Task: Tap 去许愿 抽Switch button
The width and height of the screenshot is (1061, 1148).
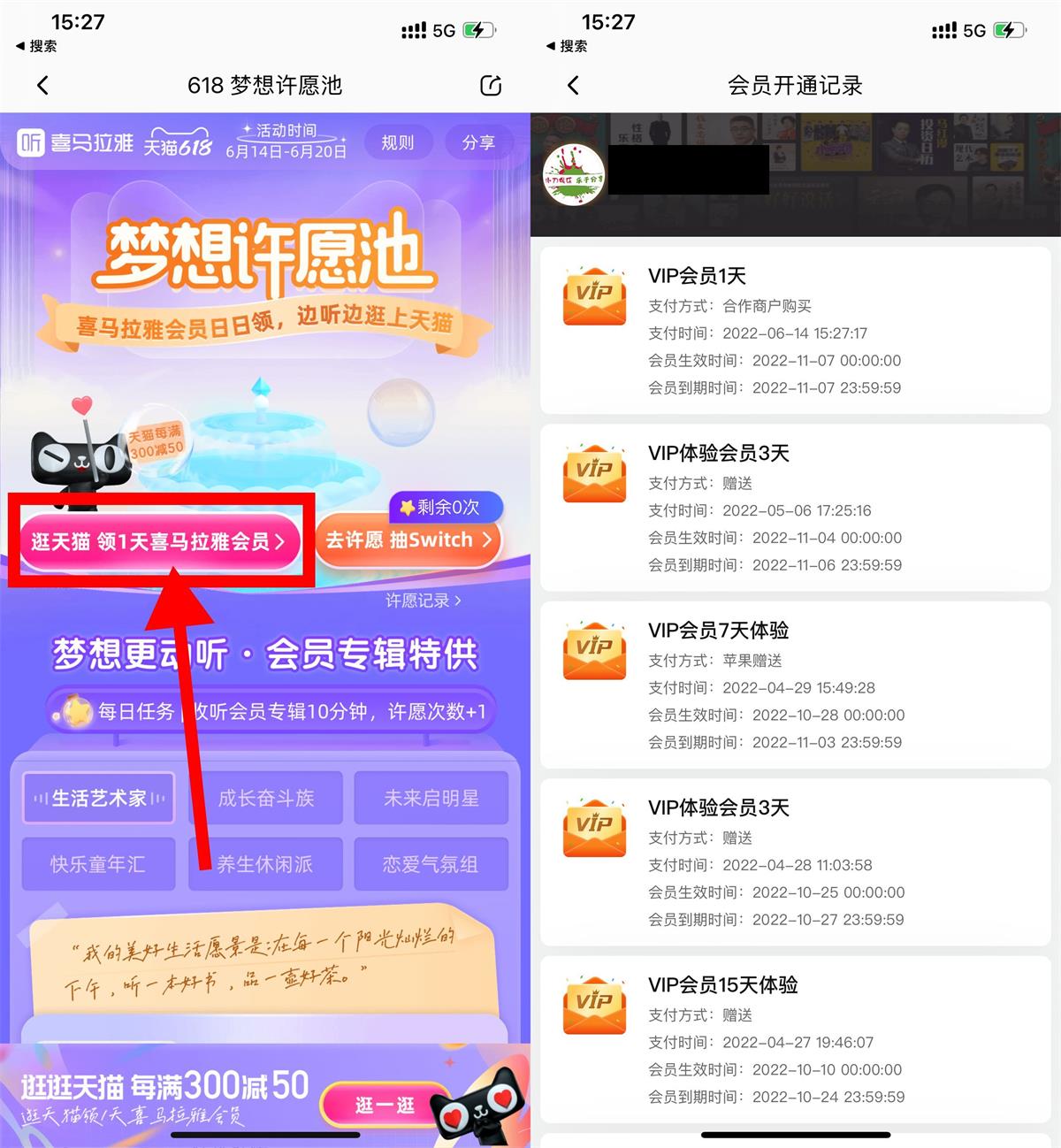Action: 408,540
